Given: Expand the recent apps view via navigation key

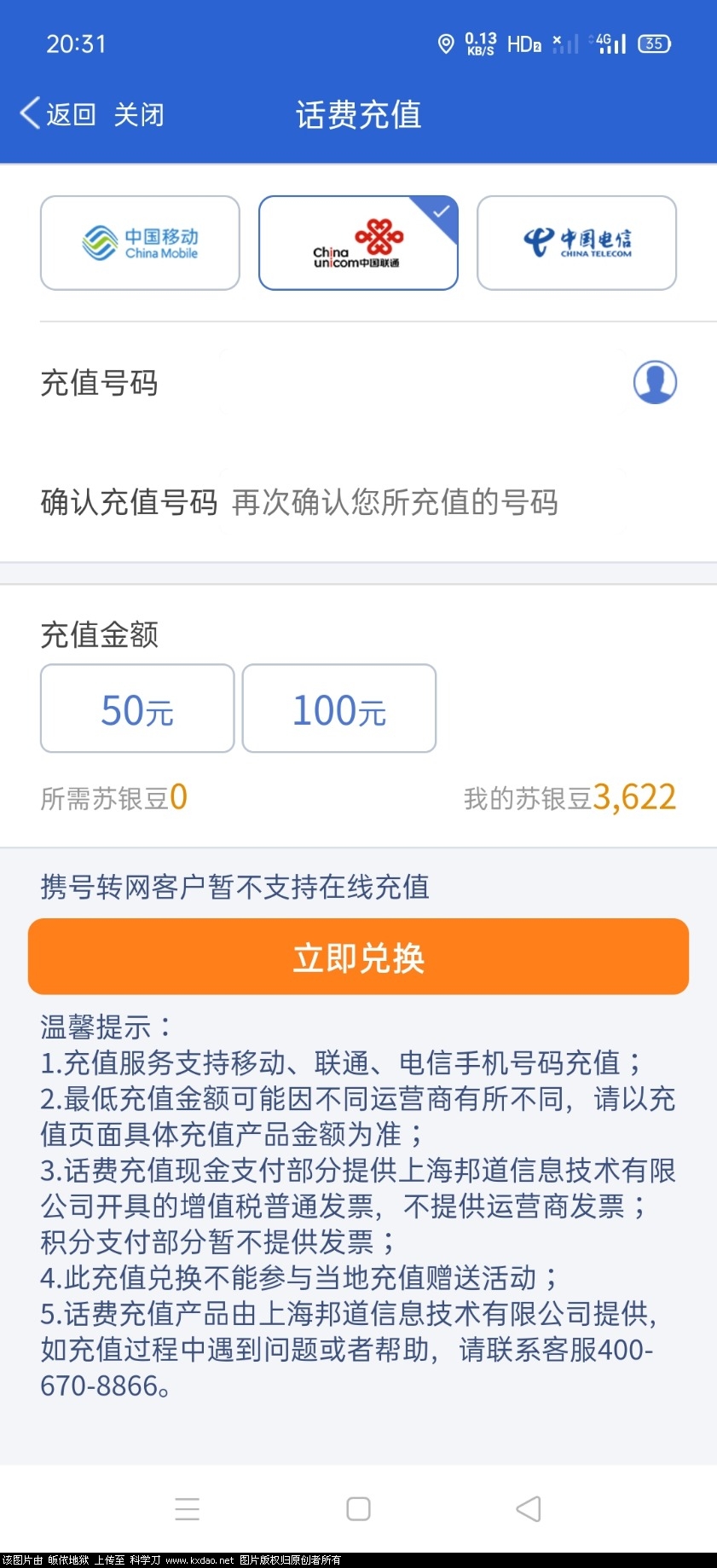Looking at the screenshot, I should [188, 1509].
